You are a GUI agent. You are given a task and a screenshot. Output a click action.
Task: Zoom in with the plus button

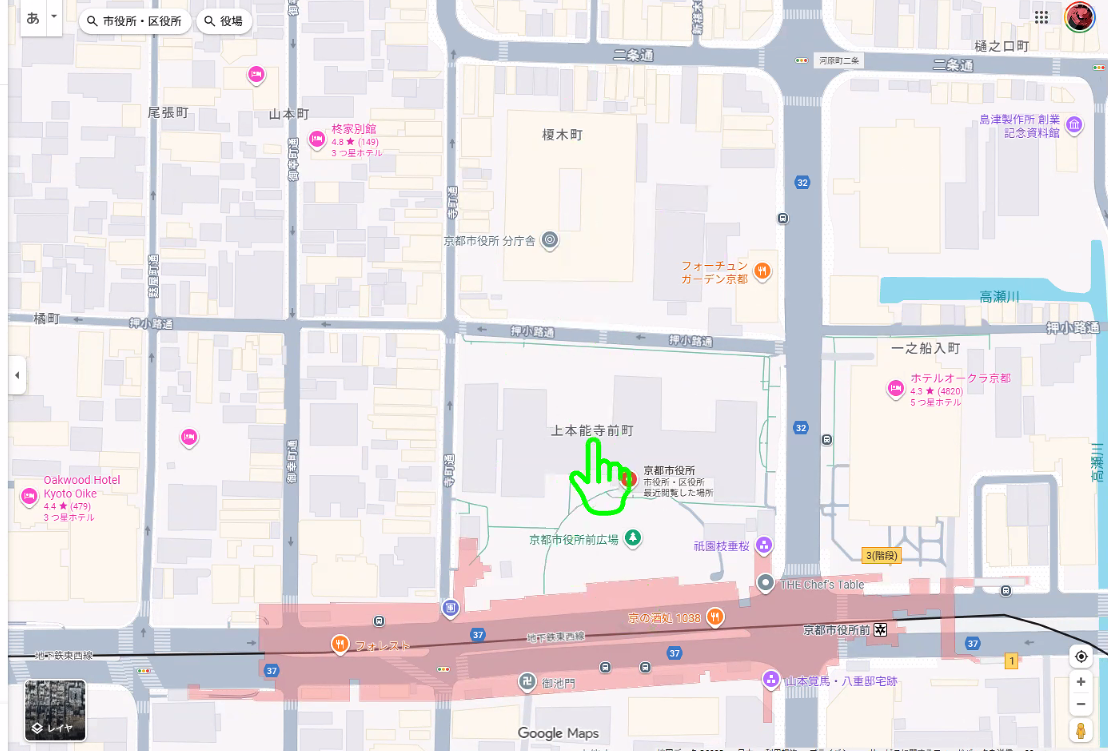1080,682
